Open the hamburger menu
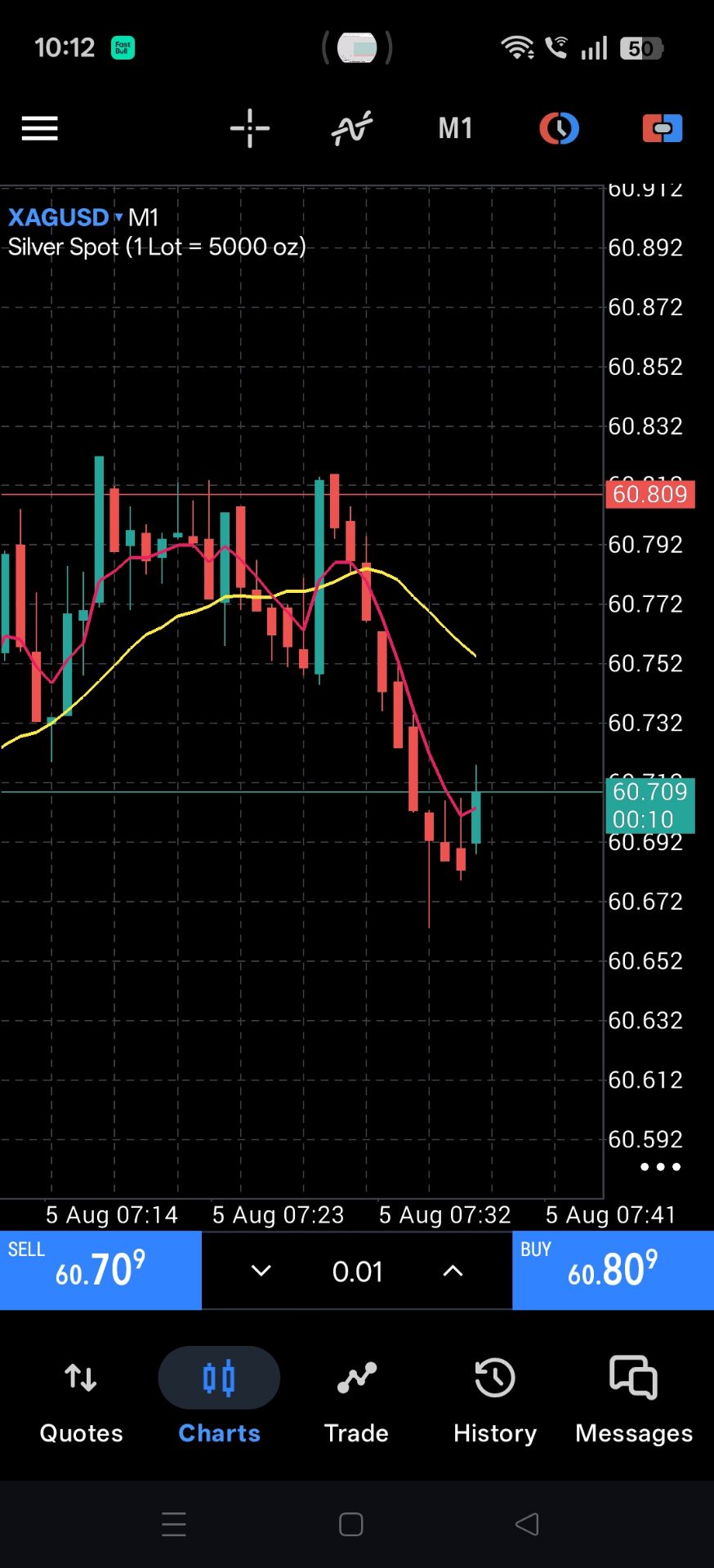 39,128
